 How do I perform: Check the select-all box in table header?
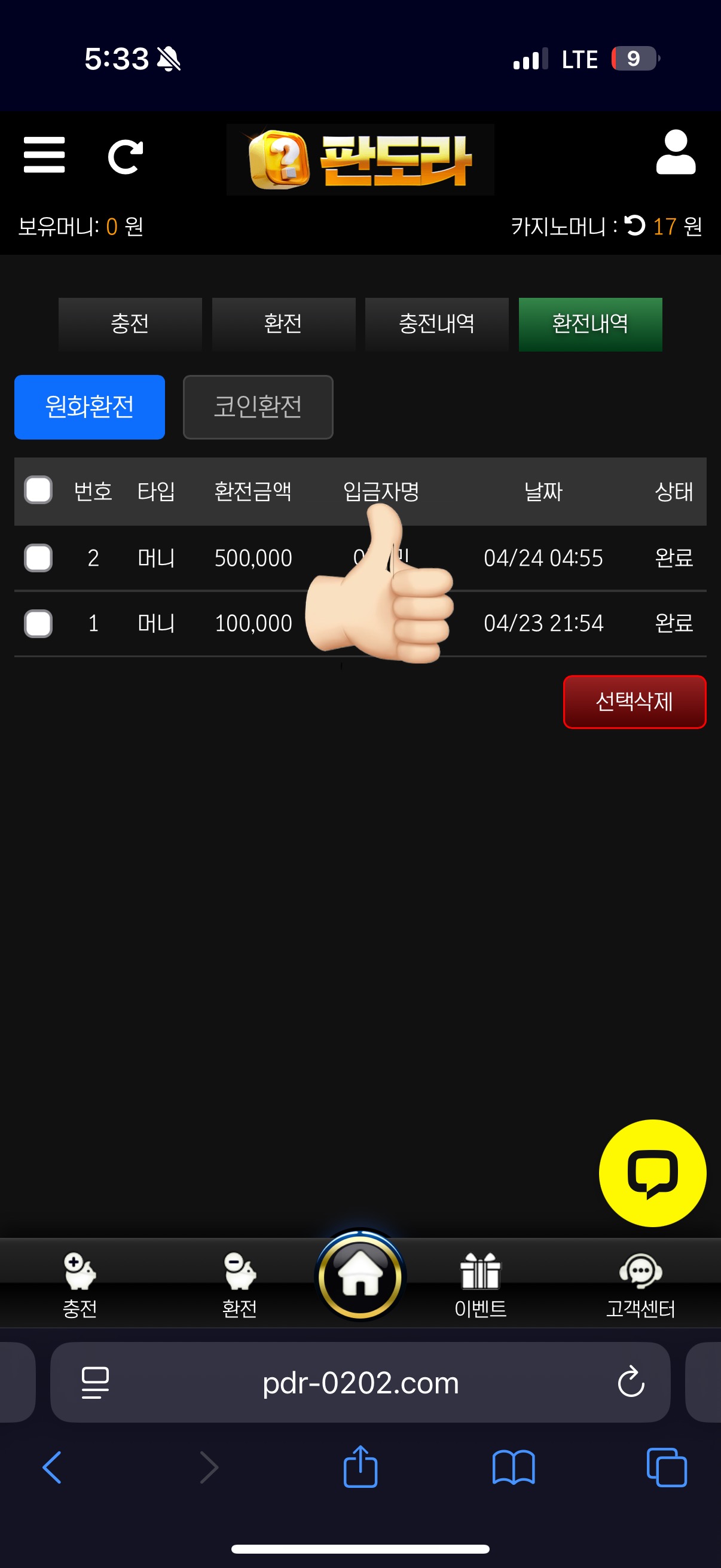(x=38, y=490)
